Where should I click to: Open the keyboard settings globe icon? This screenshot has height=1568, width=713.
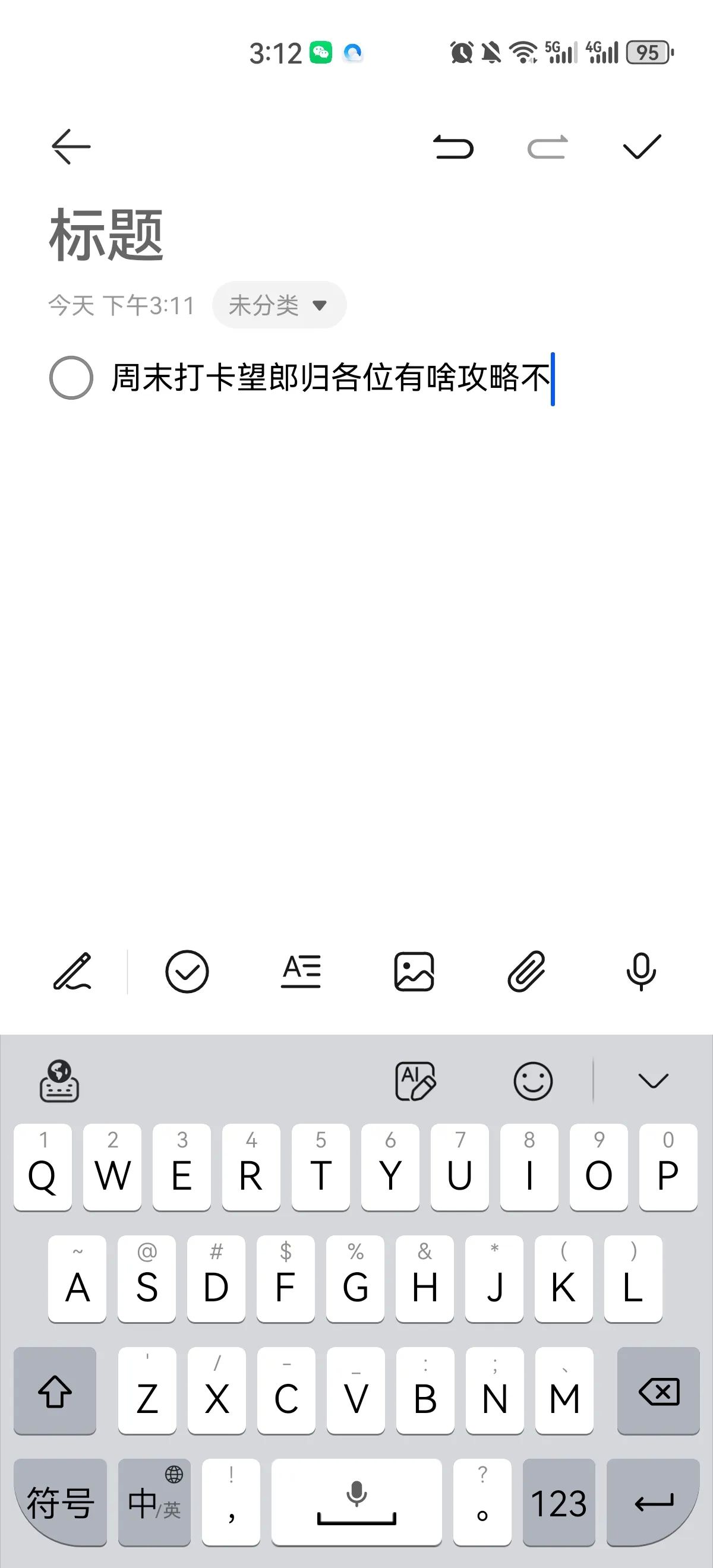point(59,1081)
